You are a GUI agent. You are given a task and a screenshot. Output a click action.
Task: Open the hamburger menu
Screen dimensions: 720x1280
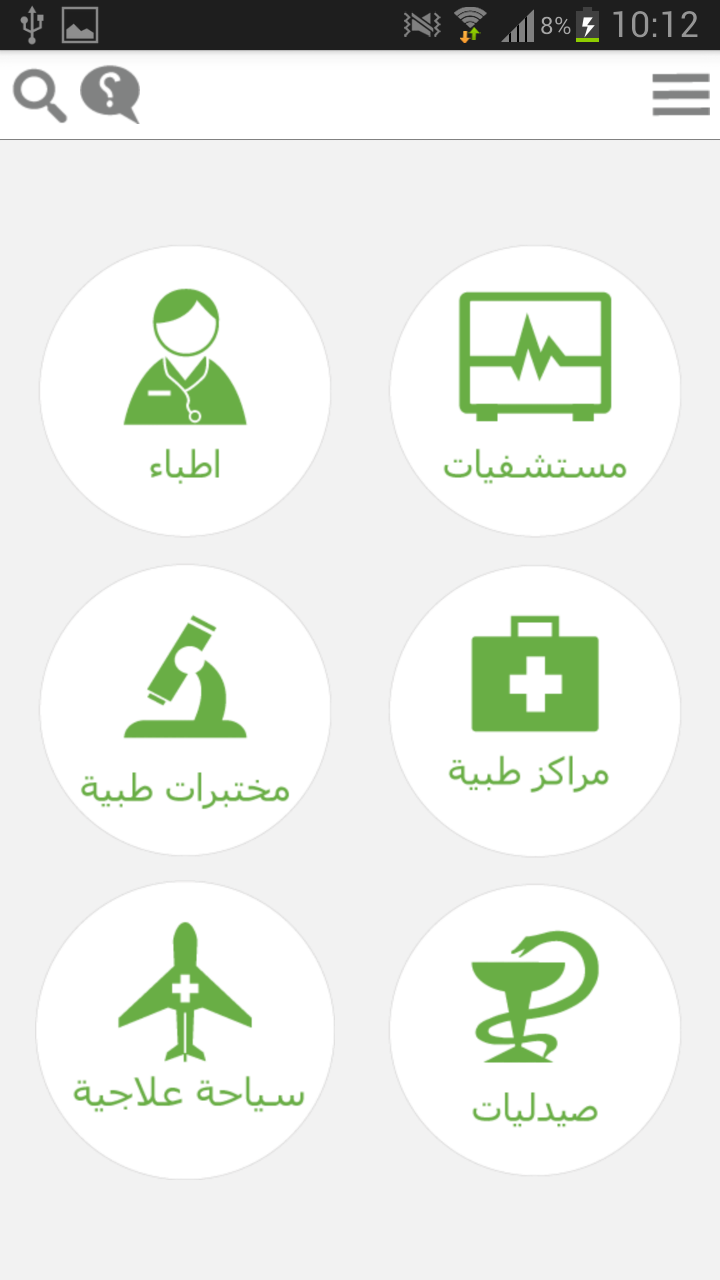tap(681, 95)
